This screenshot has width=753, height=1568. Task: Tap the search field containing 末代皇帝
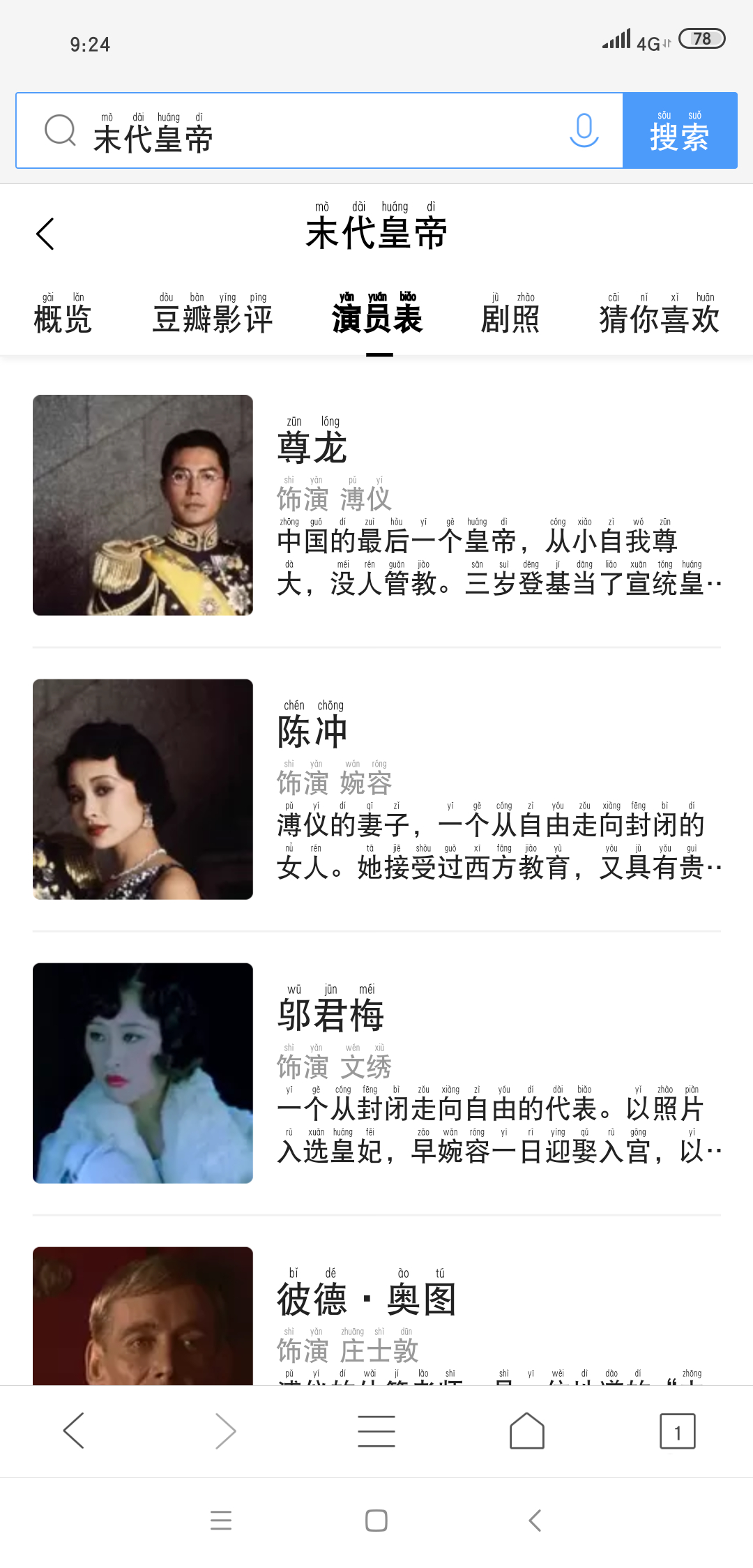pyautogui.click(x=319, y=130)
